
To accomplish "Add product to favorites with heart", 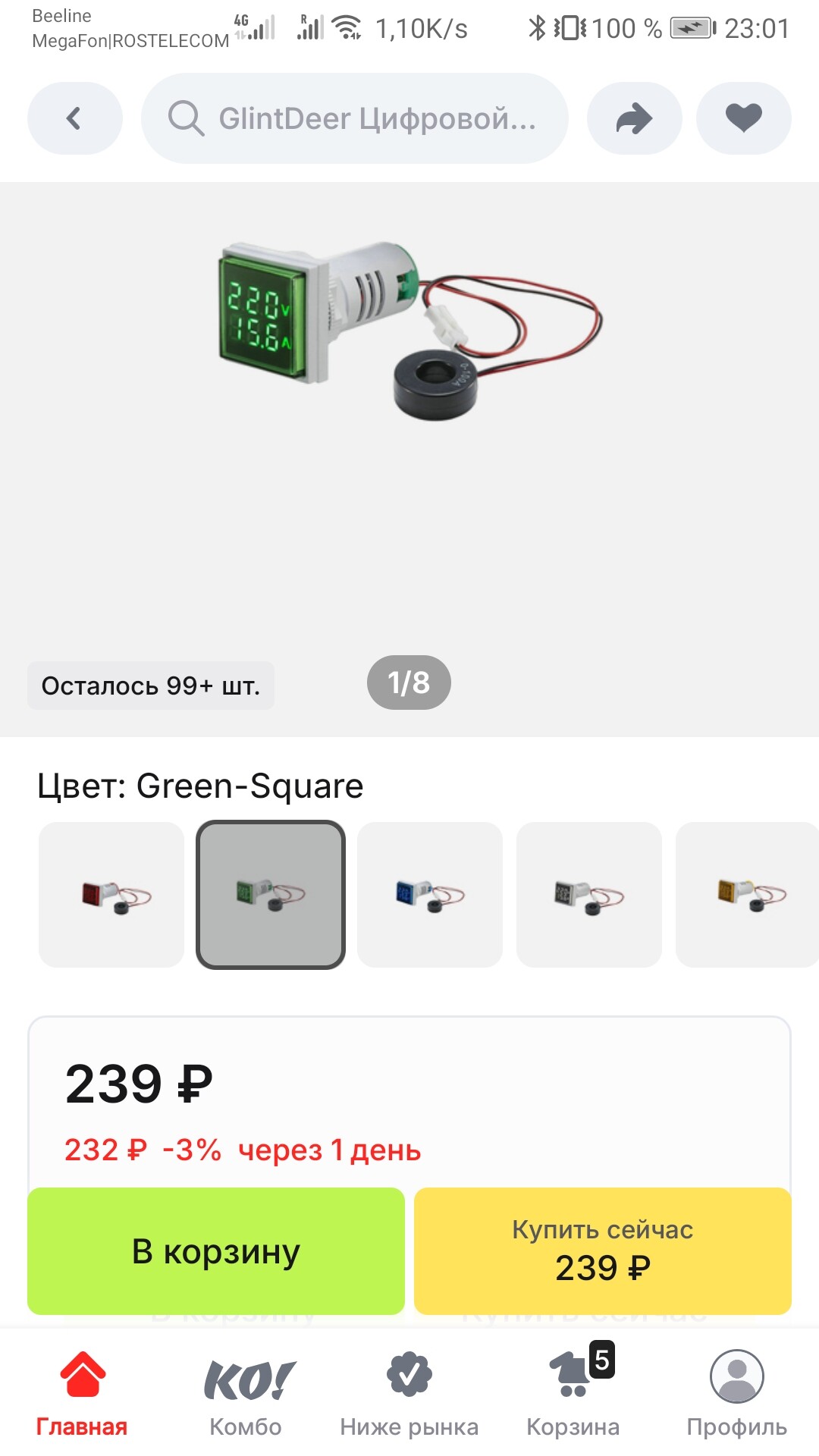I will tap(743, 118).
